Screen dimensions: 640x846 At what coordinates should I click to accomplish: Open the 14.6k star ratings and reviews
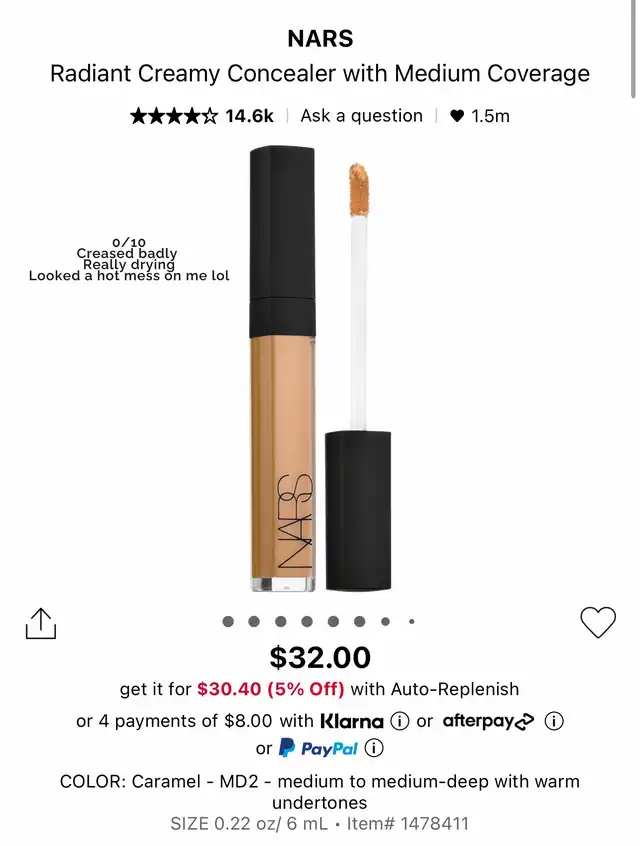pos(202,116)
